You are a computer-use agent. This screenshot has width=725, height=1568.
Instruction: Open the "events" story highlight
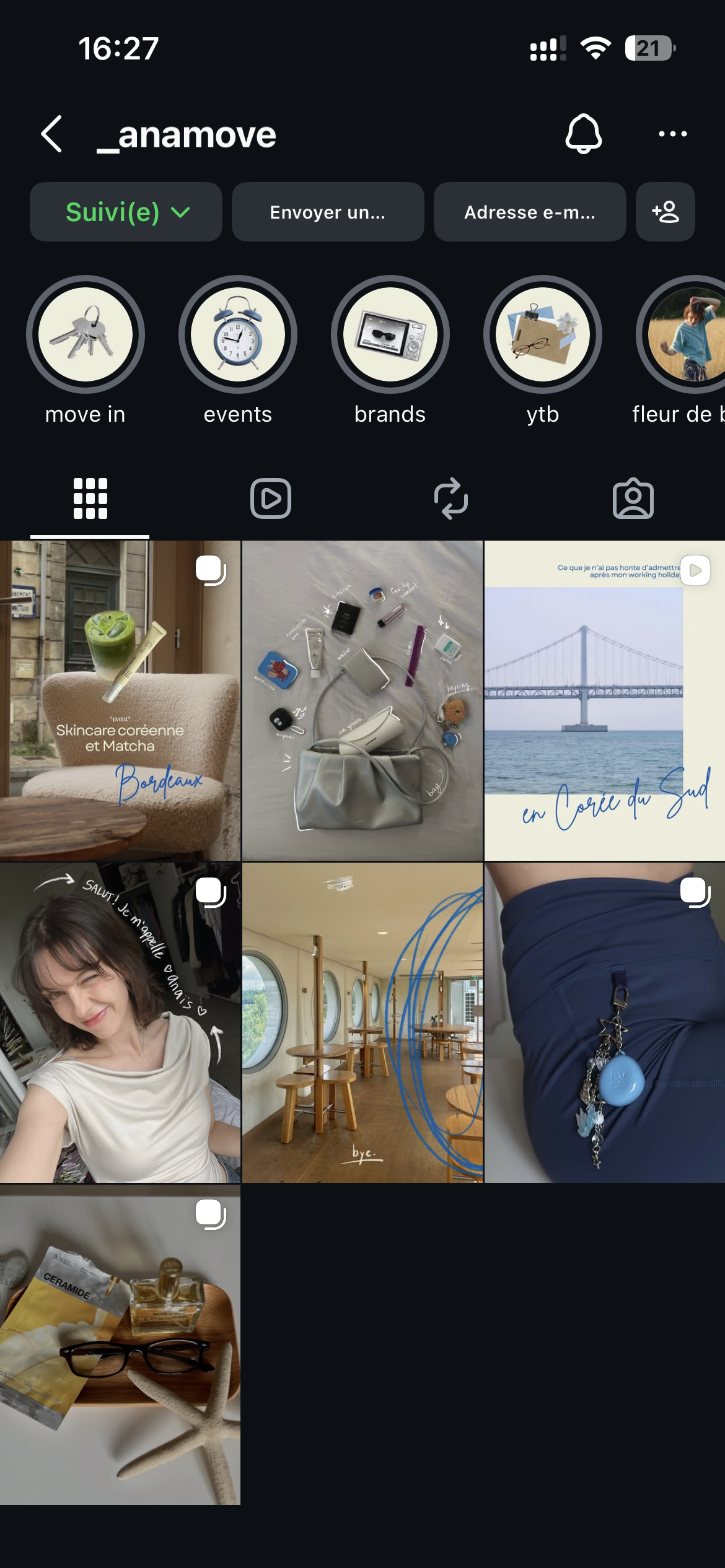(238, 334)
